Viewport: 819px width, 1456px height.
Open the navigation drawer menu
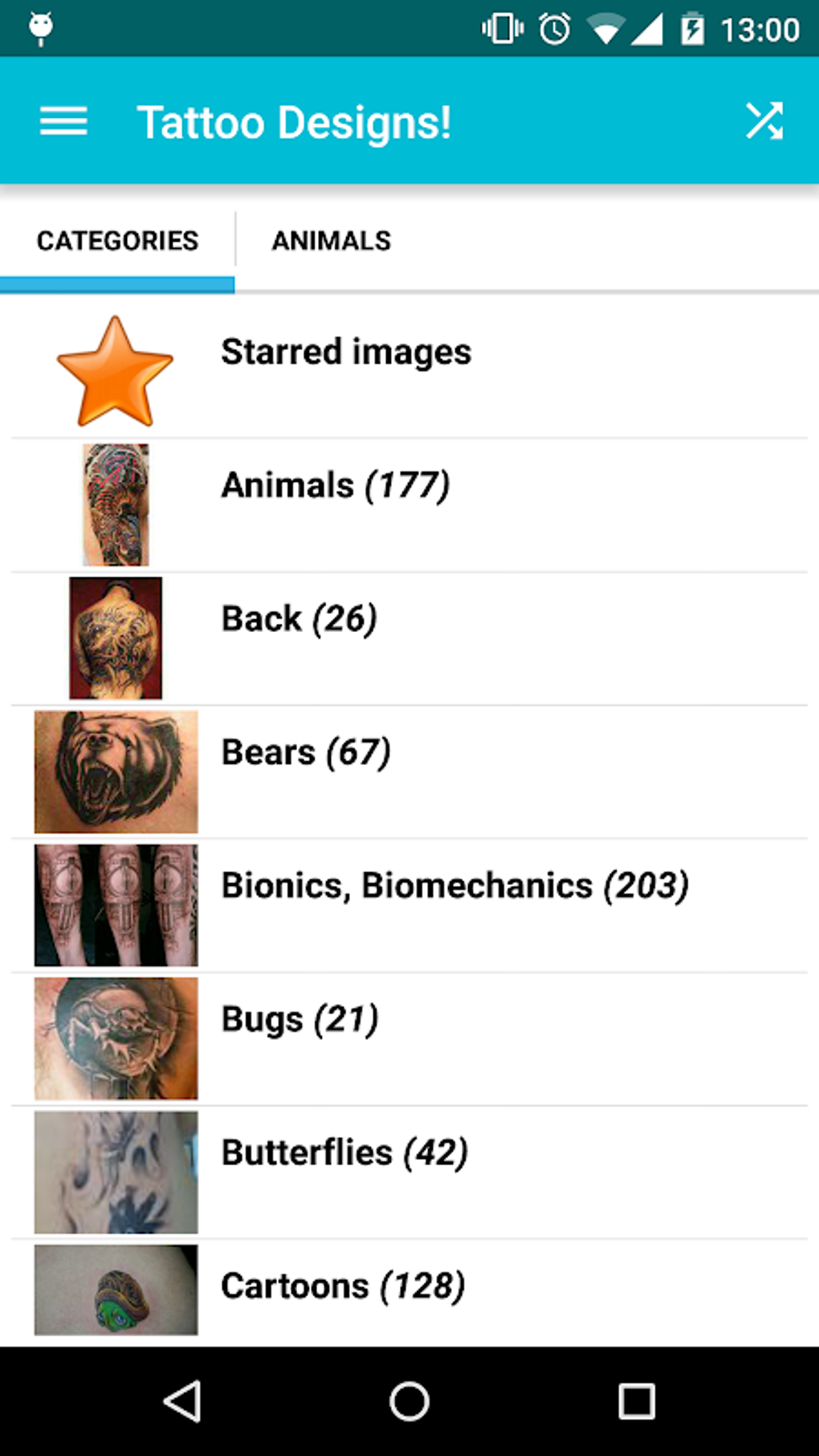(x=63, y=121)
